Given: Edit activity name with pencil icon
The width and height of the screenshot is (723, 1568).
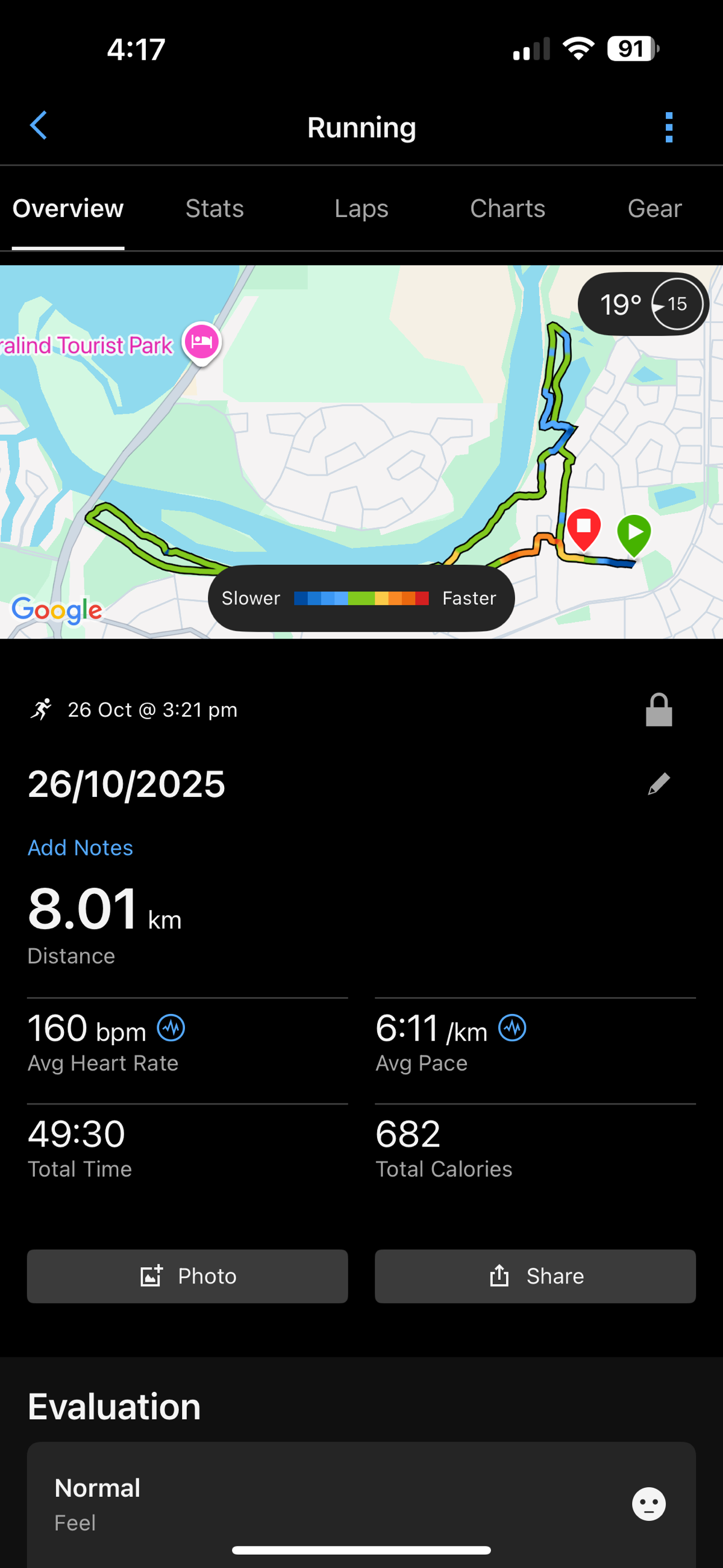Looking at the screenshot, I should tap(659, 784).
